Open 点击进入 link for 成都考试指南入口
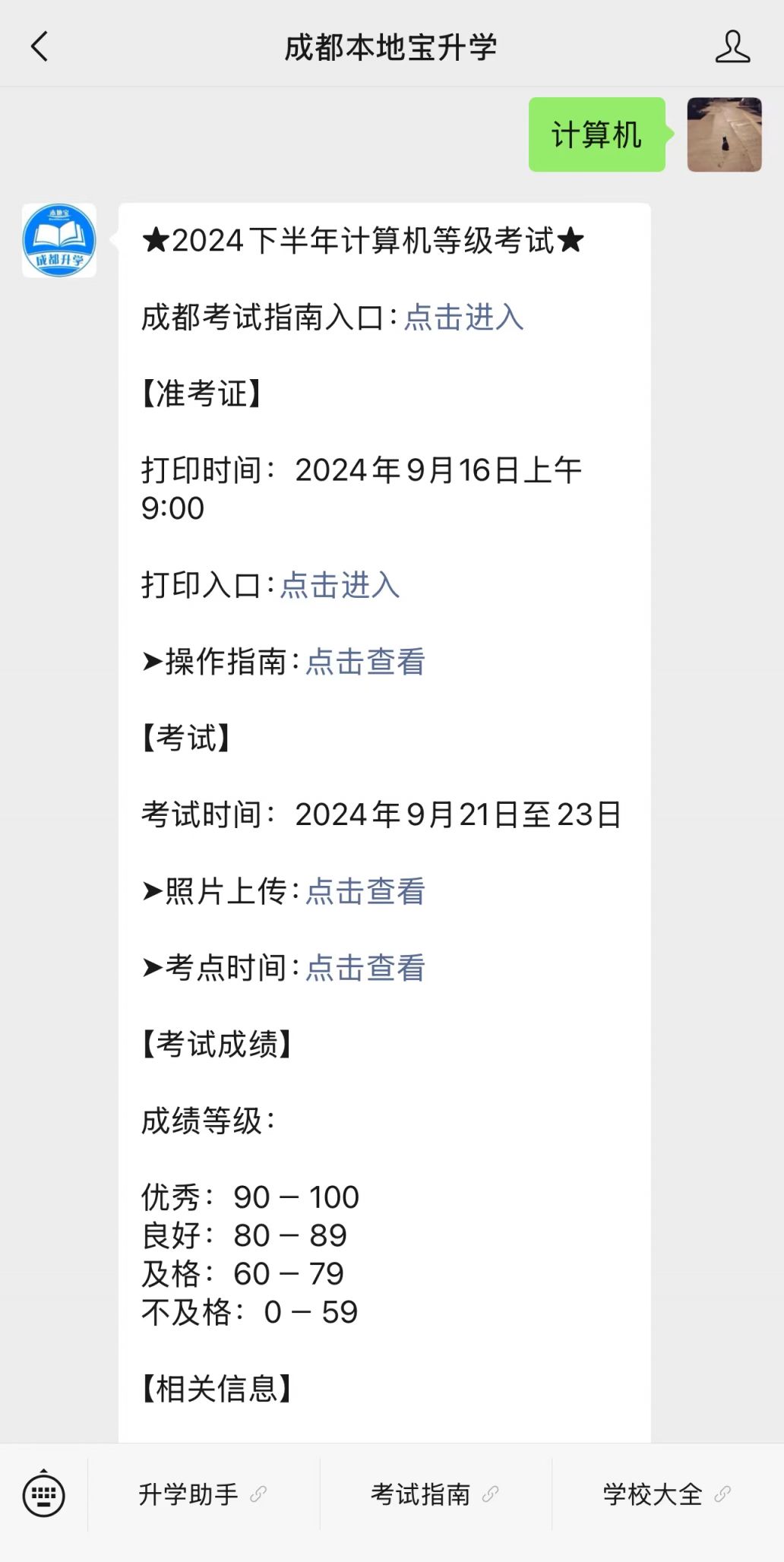Image resolution: width=784 pixels, height=1562 pixels. point(465,318)
